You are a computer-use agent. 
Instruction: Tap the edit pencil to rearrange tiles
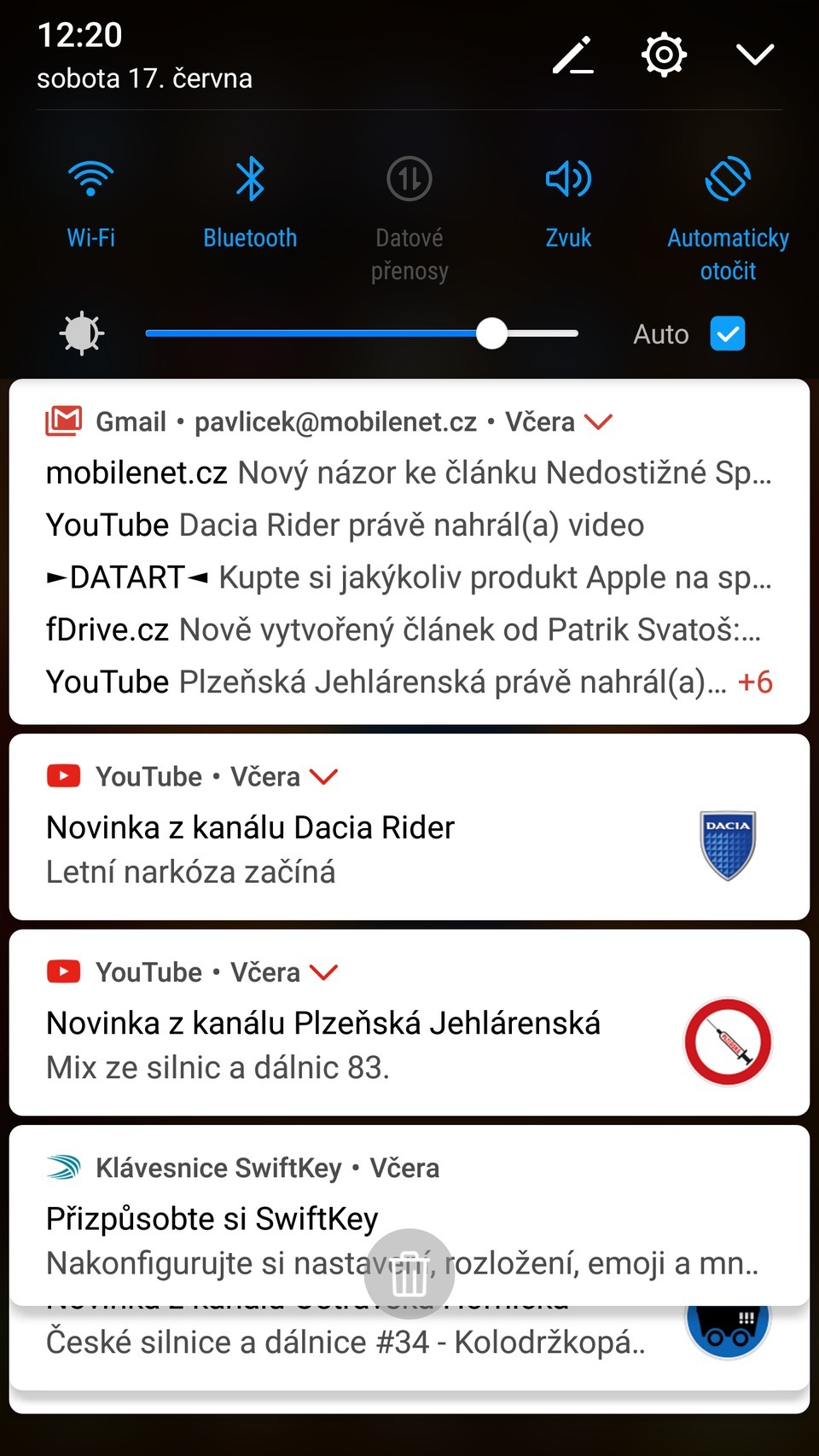coord(572,54)
